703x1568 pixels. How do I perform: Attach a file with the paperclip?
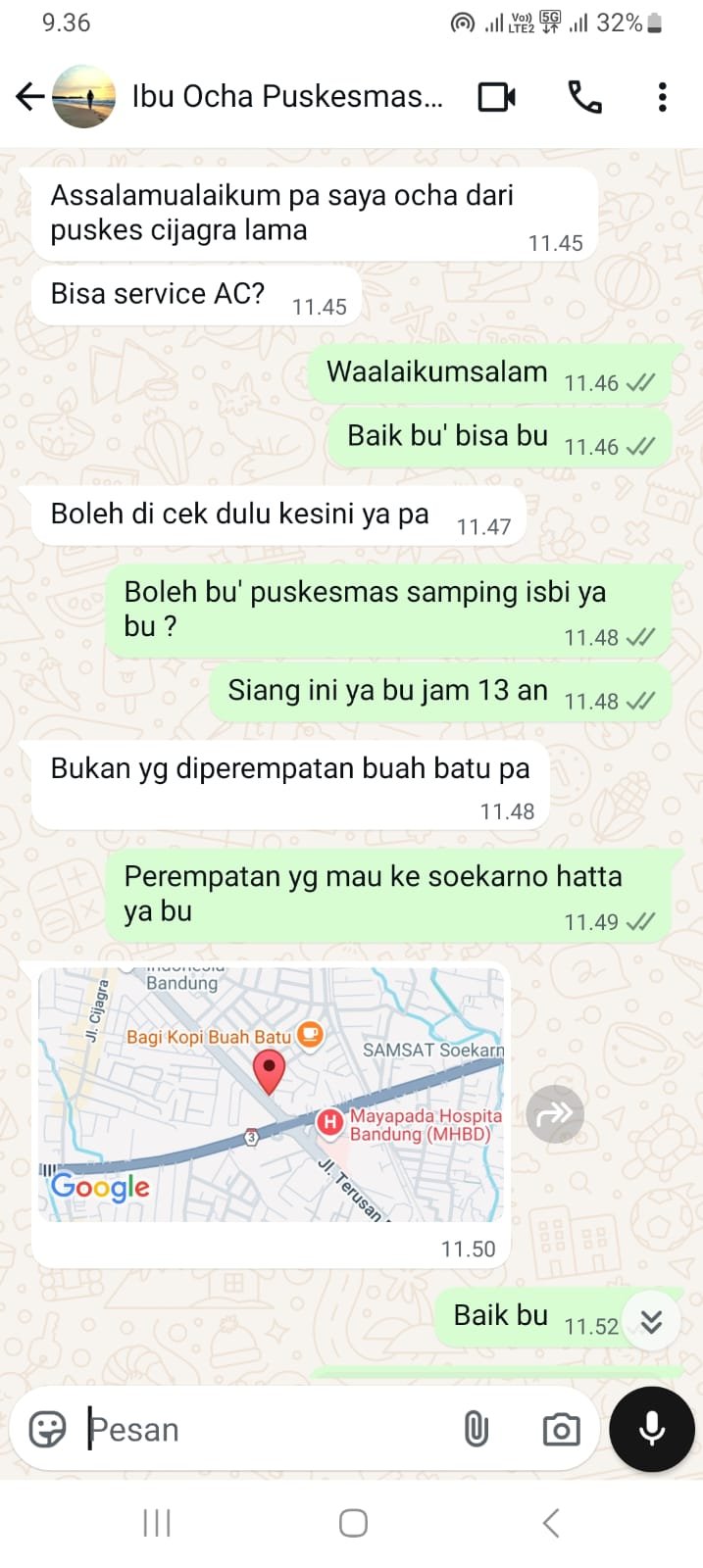pos(476,1429)
